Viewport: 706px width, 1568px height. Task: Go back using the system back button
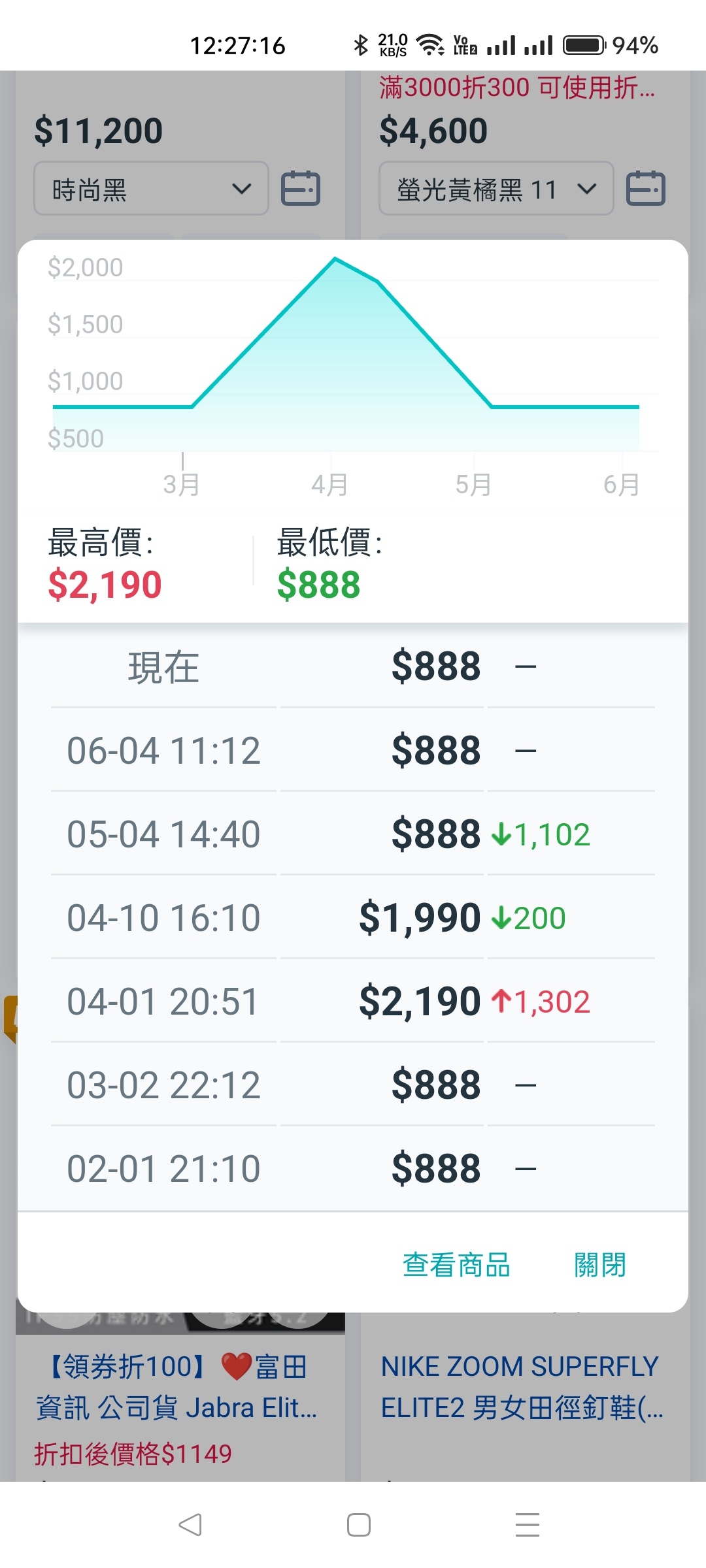(190, 1525)
